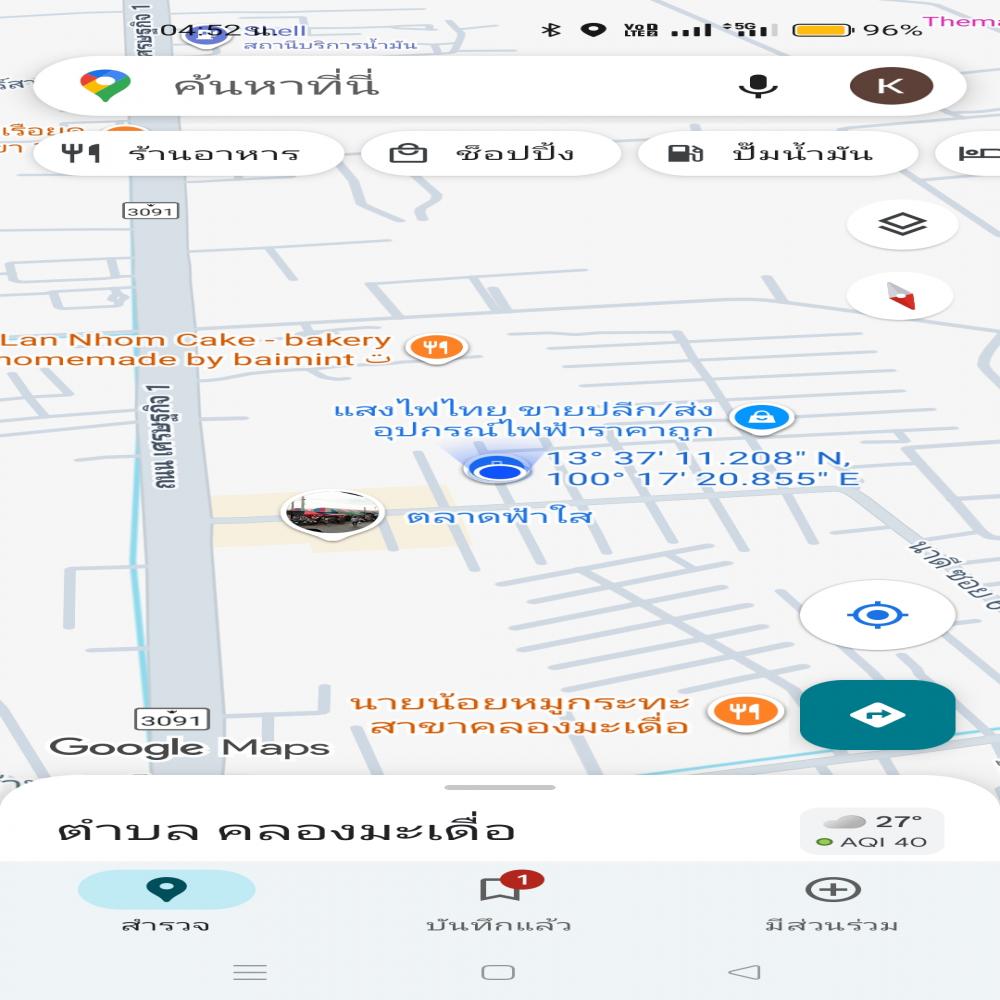This screenshot has height=1000, width=1000.
Task: Open Lan Nhom Cake bakery marker
Action: [437, 348]
